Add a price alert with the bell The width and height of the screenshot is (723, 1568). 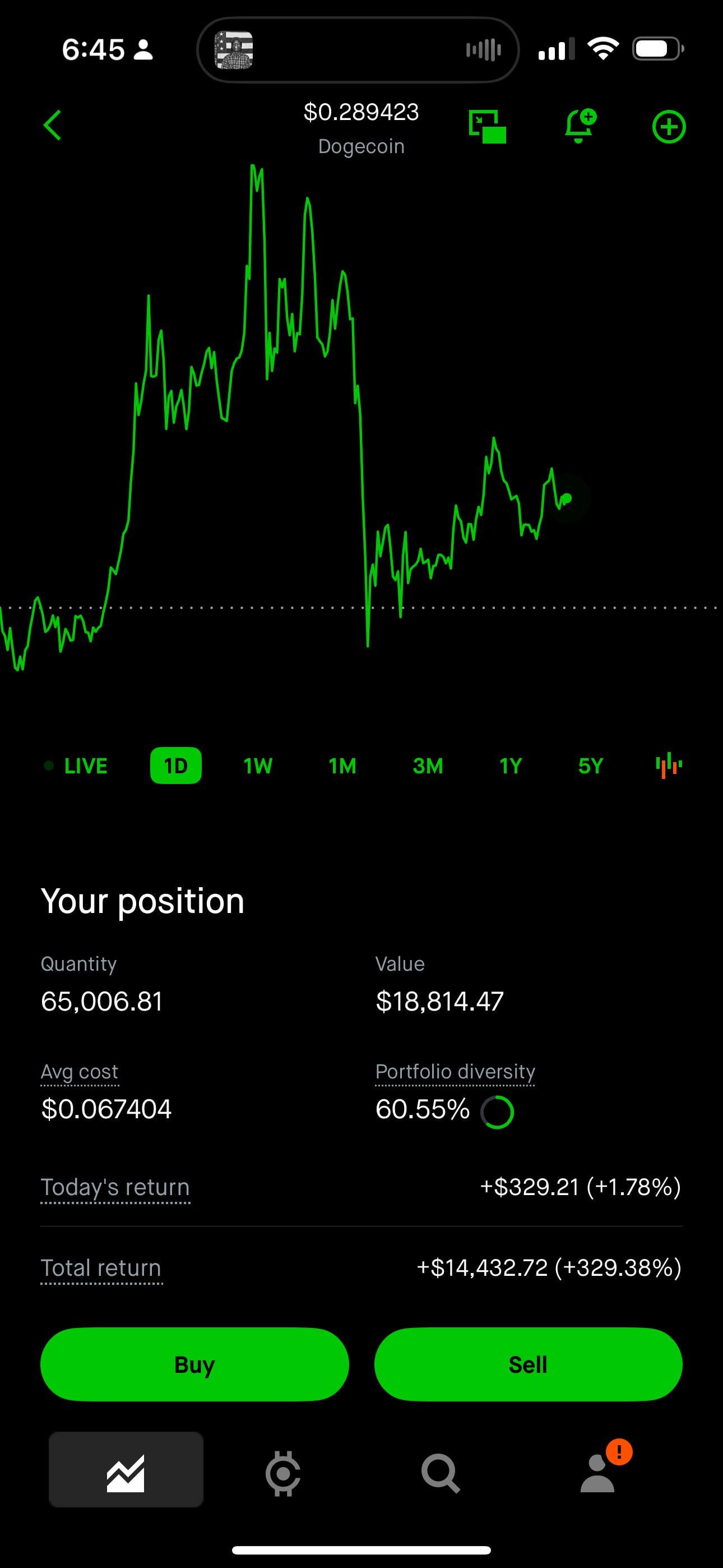580,126
